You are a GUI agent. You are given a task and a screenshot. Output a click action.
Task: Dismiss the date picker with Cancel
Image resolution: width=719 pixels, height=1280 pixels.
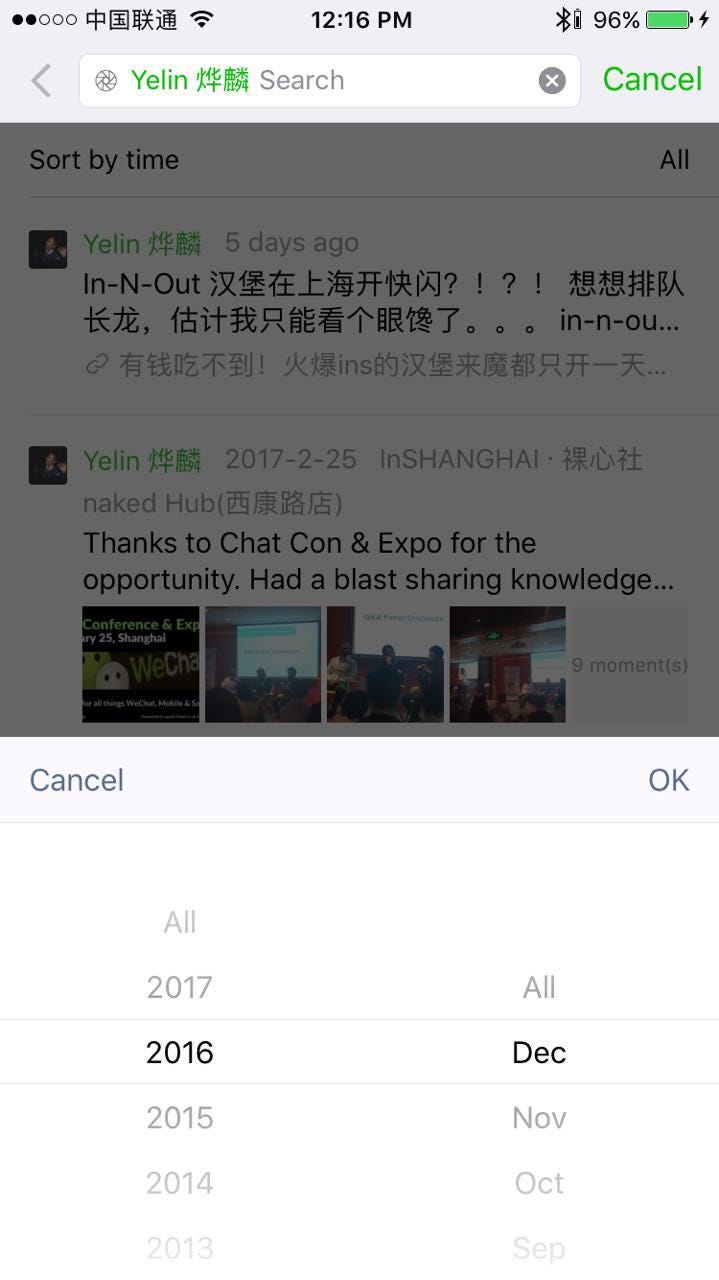77,780
